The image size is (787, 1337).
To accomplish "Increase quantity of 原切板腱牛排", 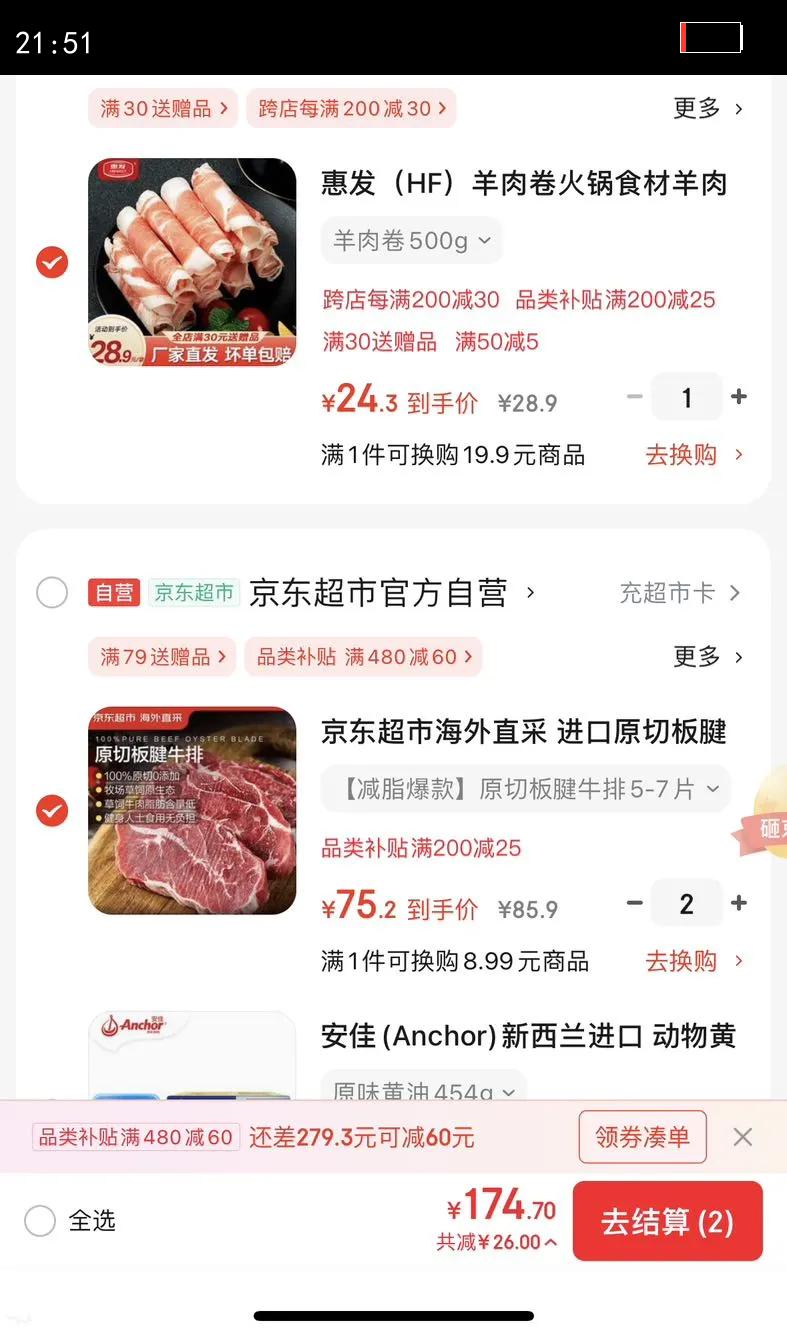I will tap(739, 903).
